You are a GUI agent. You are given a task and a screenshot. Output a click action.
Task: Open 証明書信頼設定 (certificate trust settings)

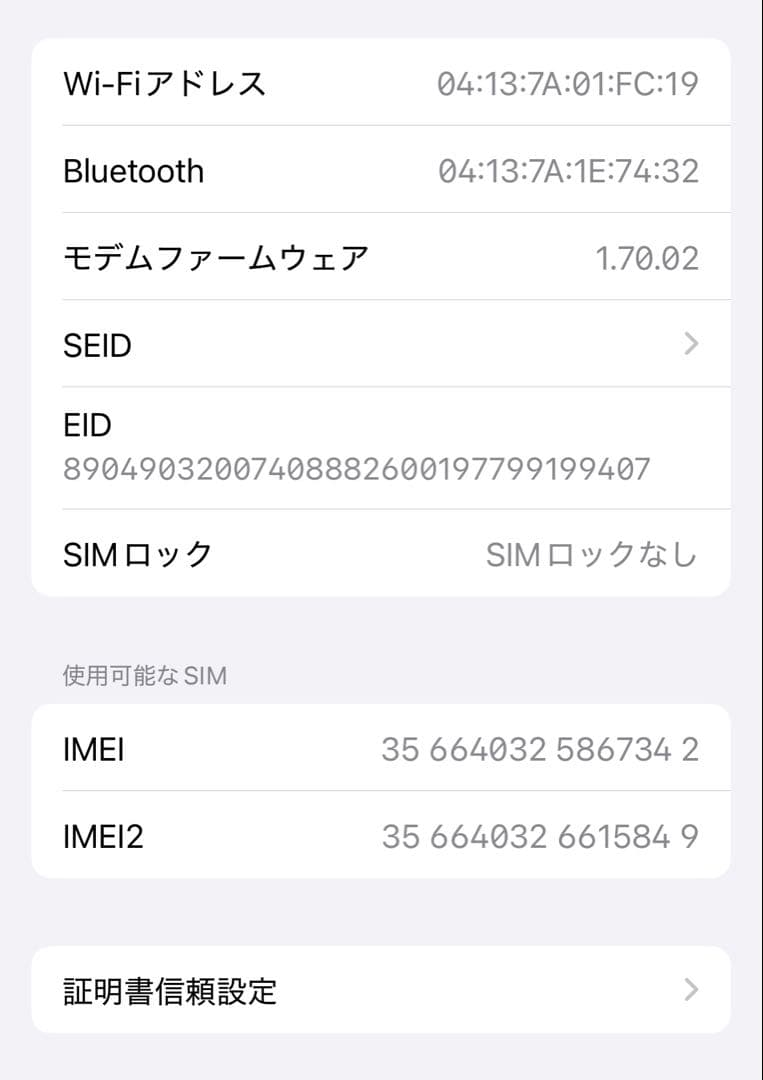[172, 990]
